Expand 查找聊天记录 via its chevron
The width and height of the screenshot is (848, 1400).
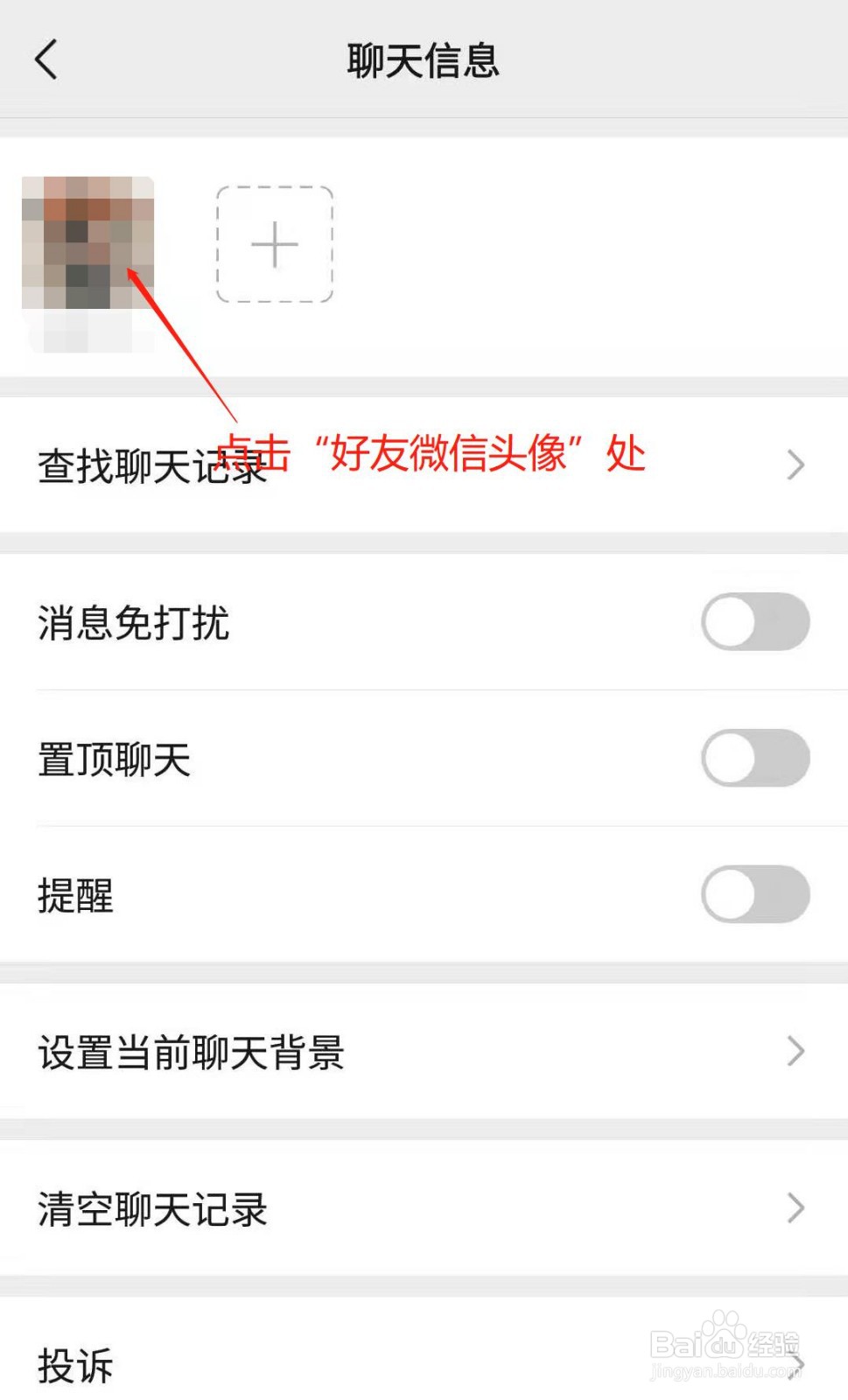pyautogui.click(x=795, y=465)
